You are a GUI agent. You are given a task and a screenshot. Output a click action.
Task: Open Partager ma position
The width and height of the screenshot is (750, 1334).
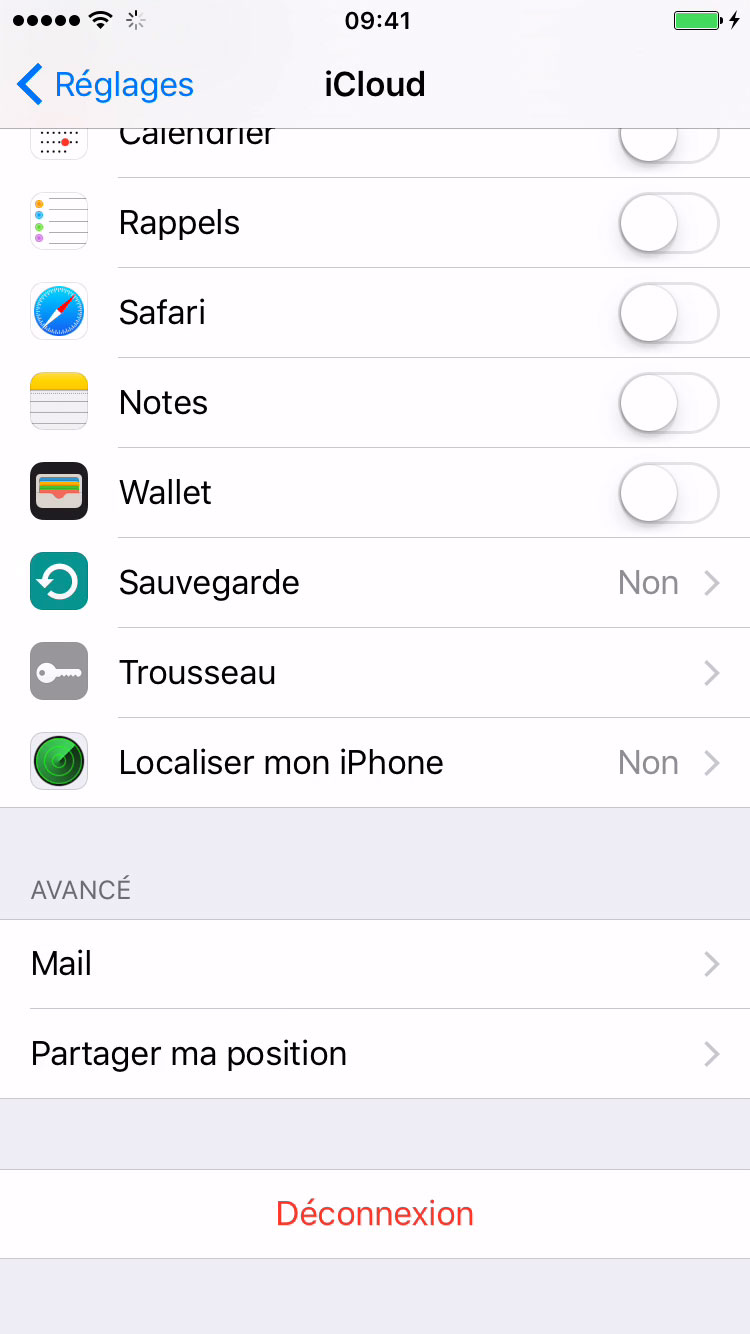coord(375,1054)
